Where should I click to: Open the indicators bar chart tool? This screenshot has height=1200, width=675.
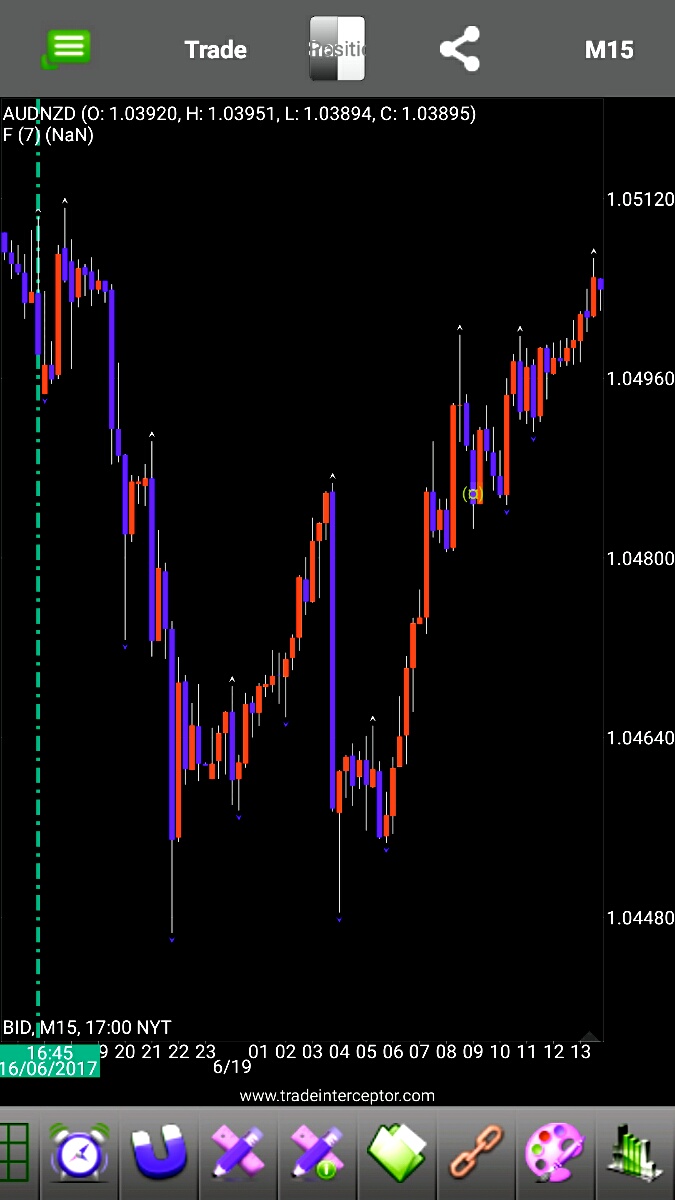click(x=634, y=1153)
